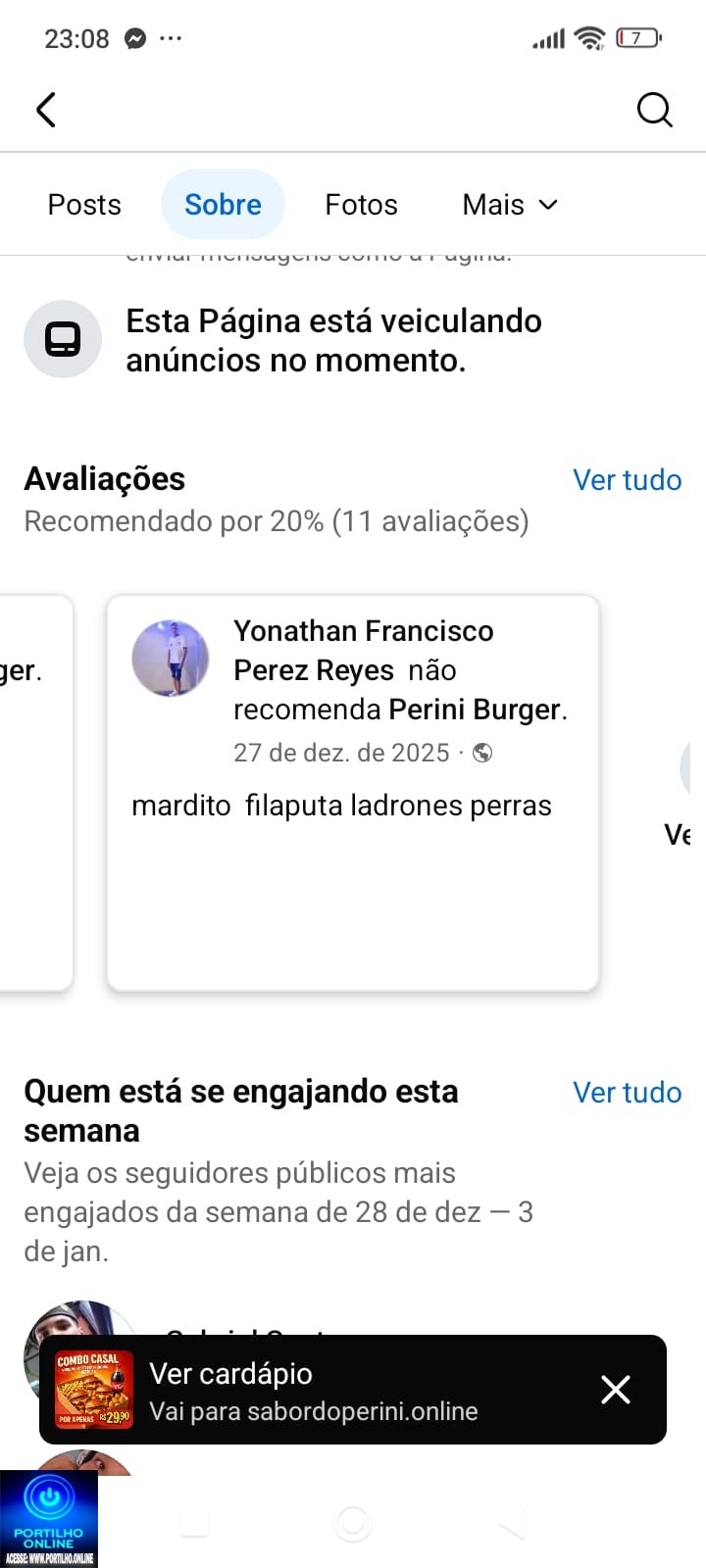
Task: Go back using the top arrow
Action: tap(46, 110)
